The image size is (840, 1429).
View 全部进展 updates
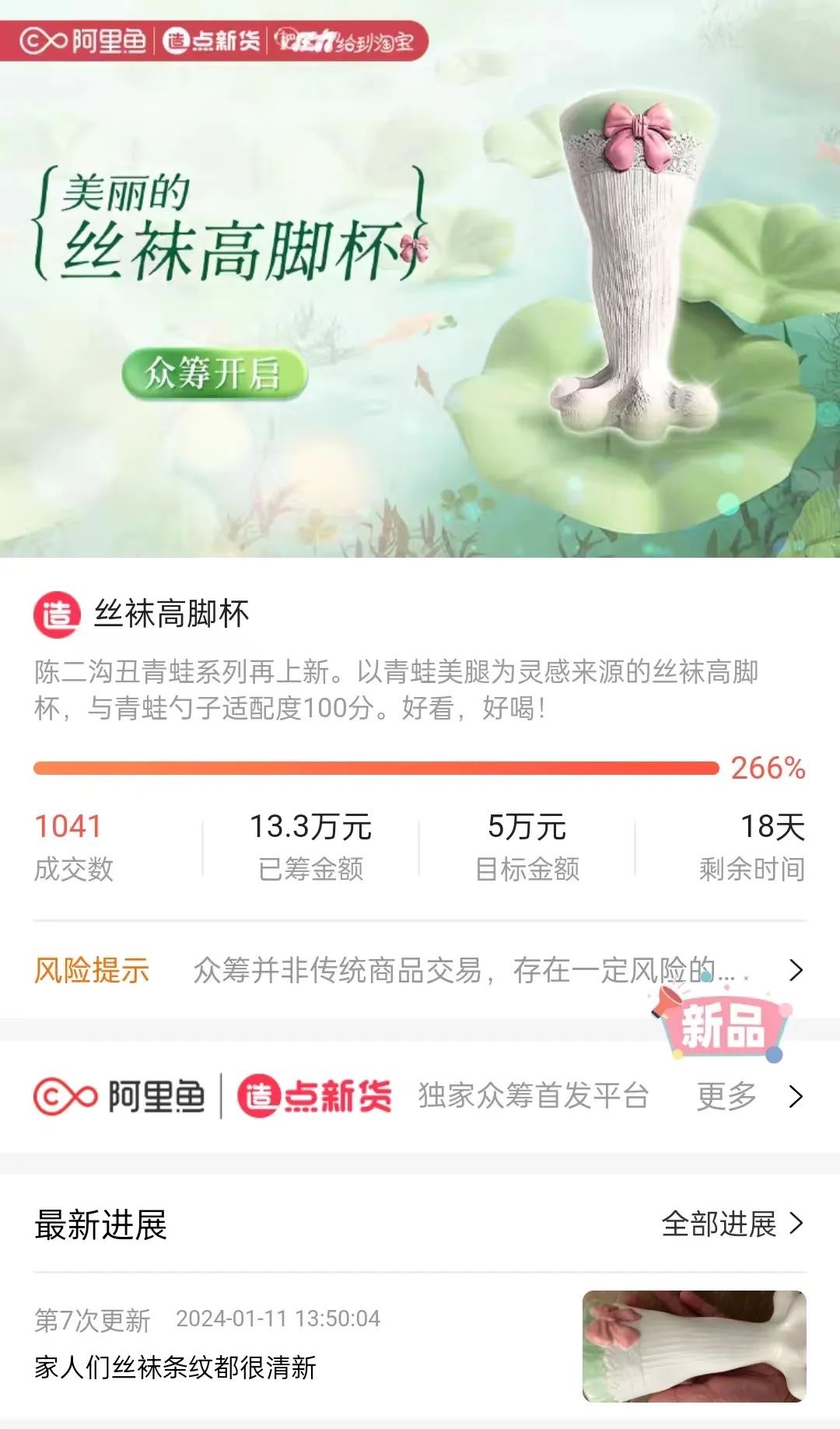coord(731,1224)
